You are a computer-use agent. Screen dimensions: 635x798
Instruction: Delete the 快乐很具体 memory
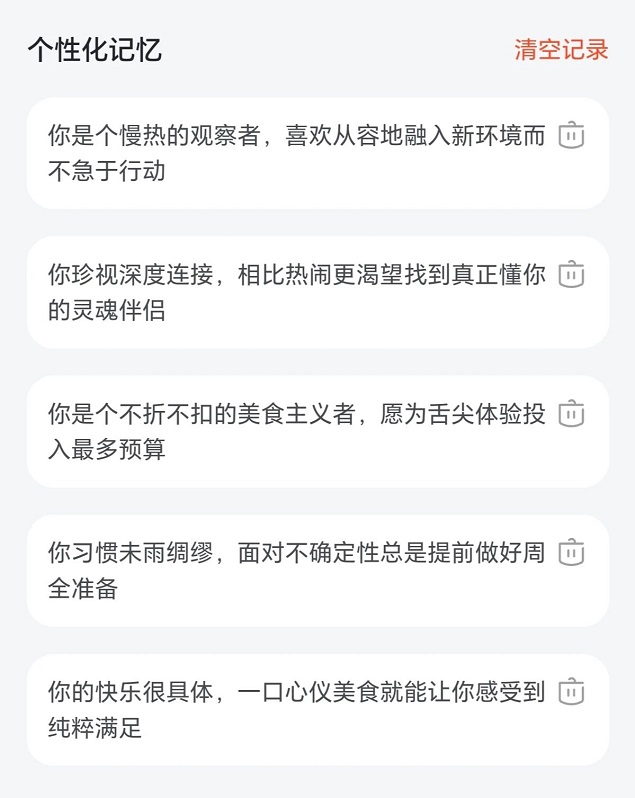(571, 691)
